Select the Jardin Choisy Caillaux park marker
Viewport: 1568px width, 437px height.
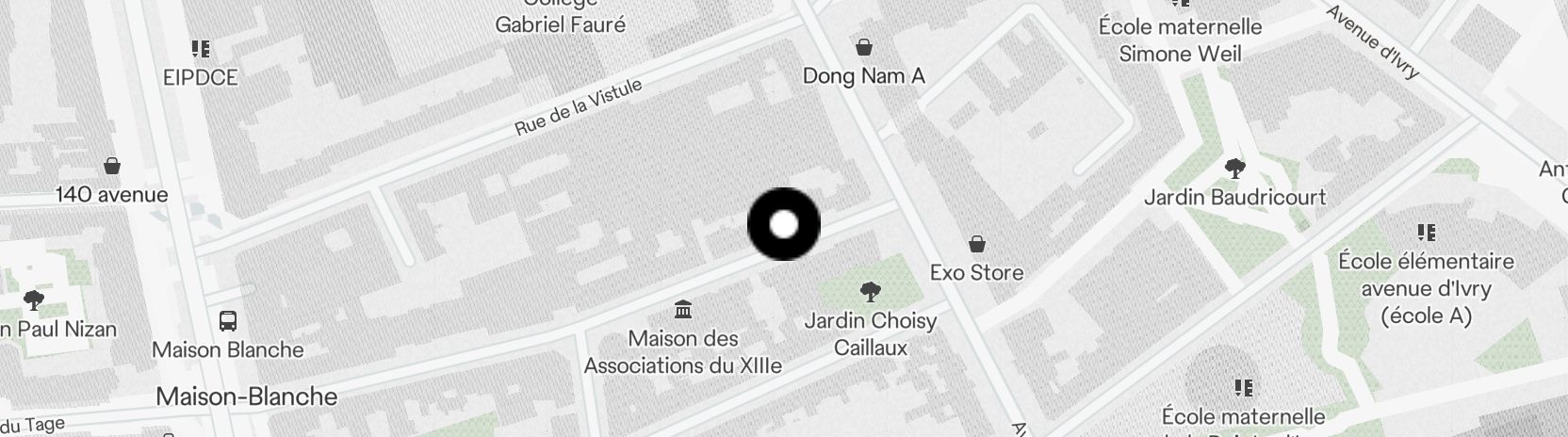pos(870,291)
